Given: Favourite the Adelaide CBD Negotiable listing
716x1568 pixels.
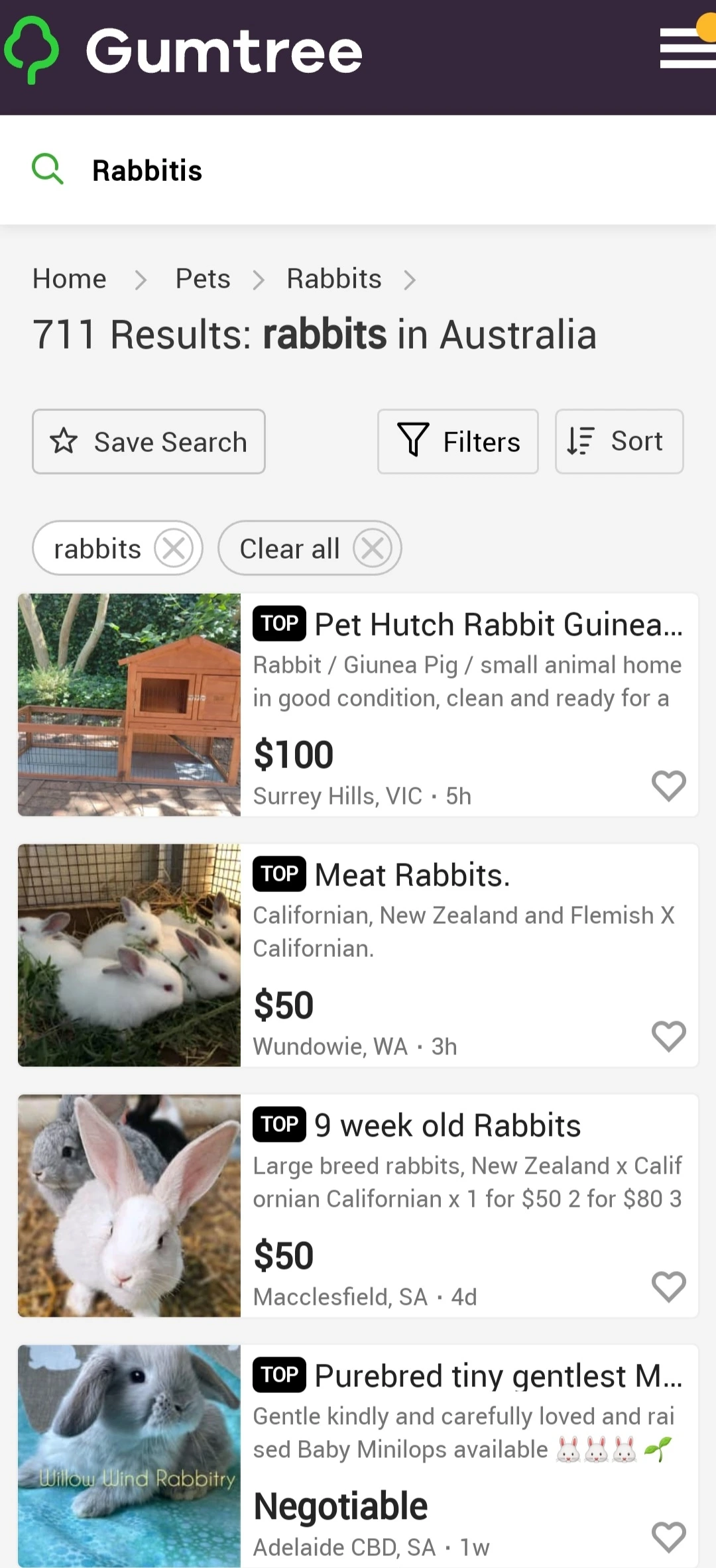Looking at the screenshot, I should pos(668,1537).
